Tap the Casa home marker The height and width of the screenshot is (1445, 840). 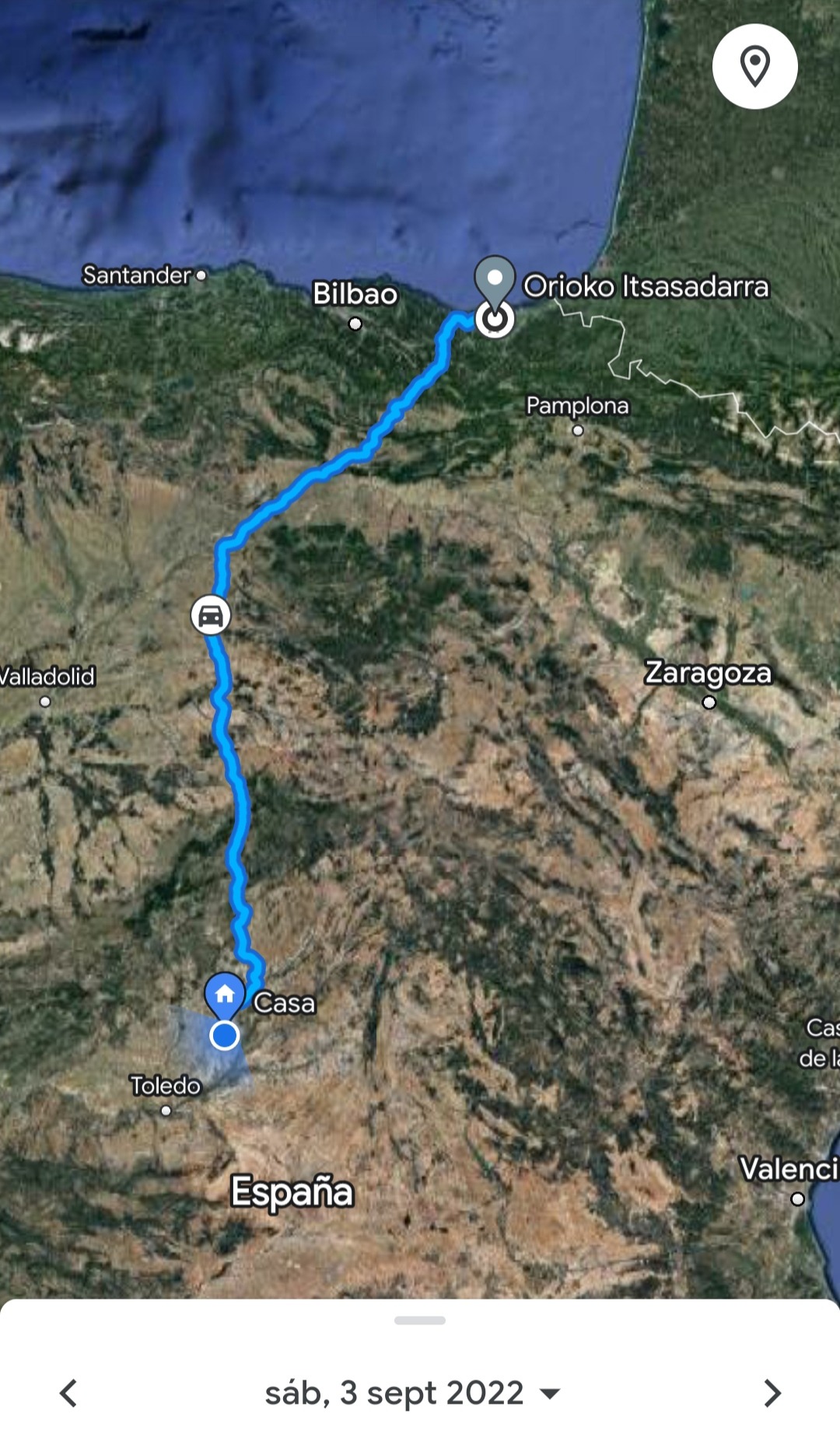(x=225, y=995)
